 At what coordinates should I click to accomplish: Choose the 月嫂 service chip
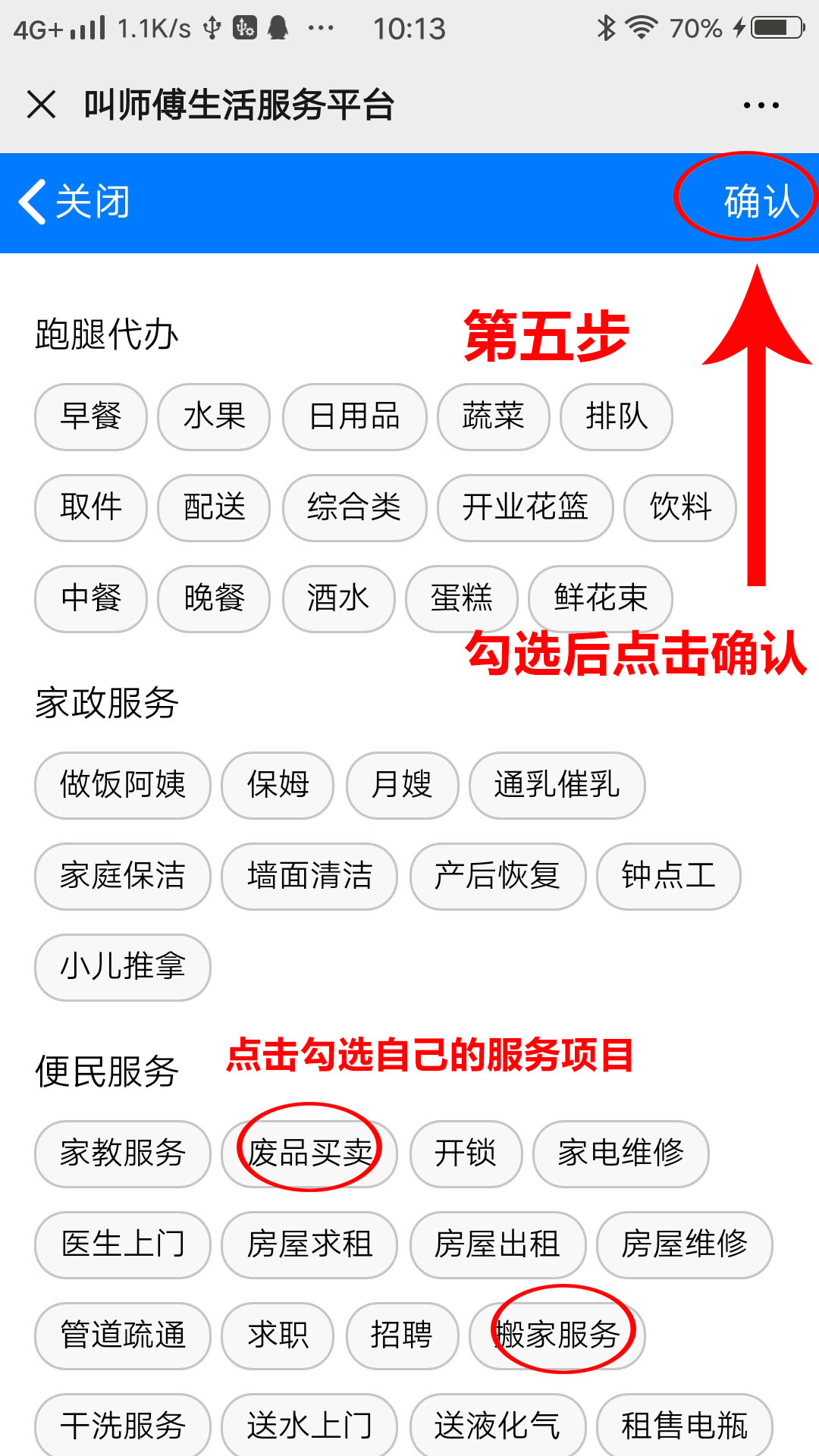point(402,785)
